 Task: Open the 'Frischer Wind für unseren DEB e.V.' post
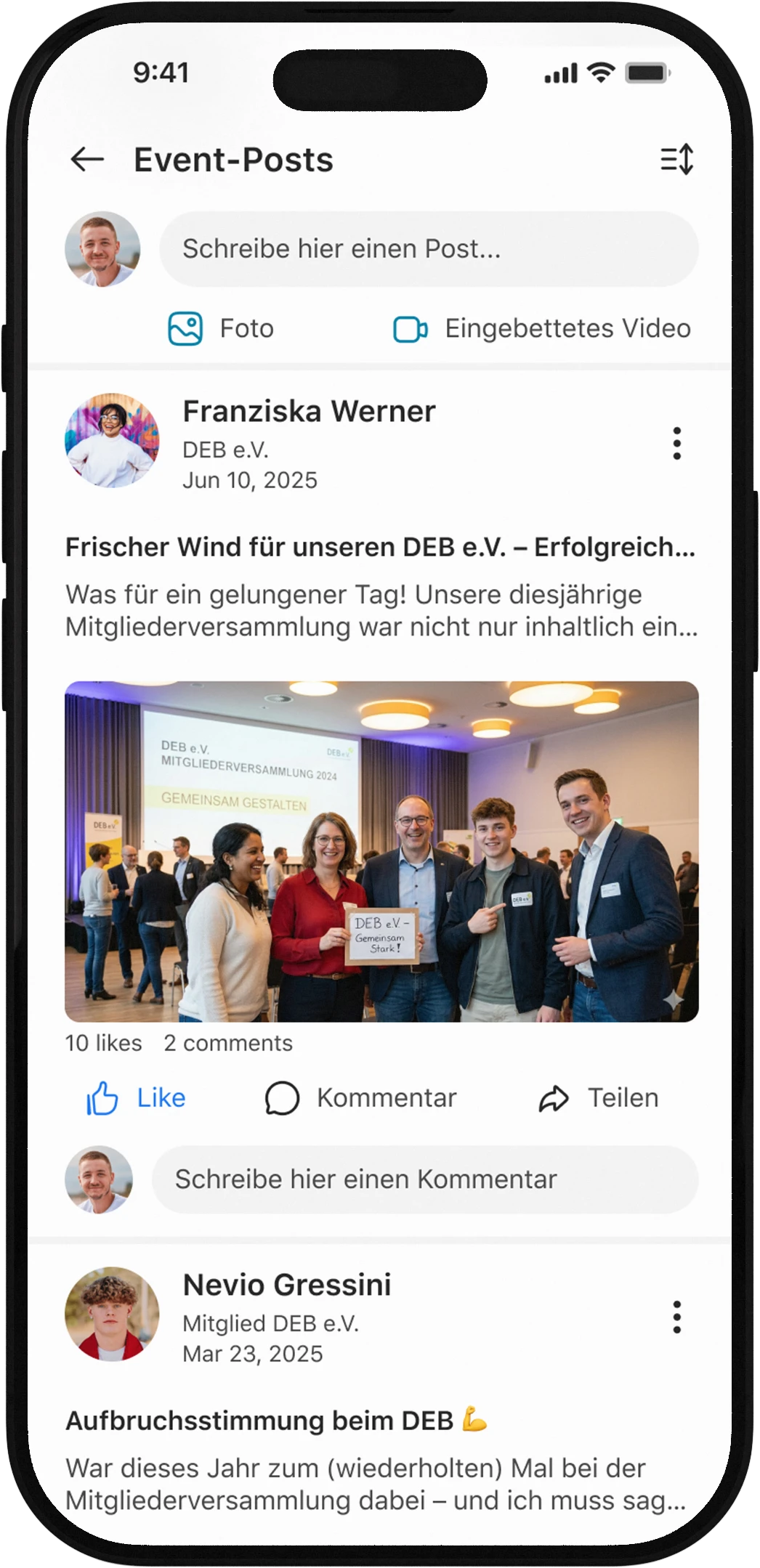pyautogui.click(x=380, y=547)
